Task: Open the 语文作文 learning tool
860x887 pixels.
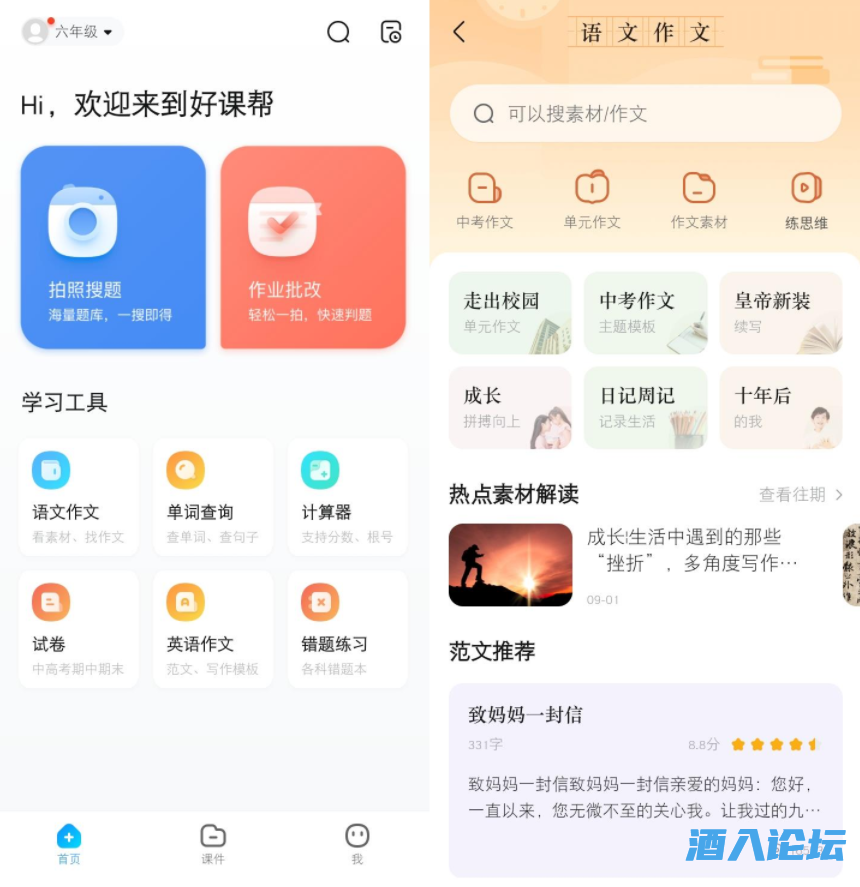Action: tap(78, 497)
